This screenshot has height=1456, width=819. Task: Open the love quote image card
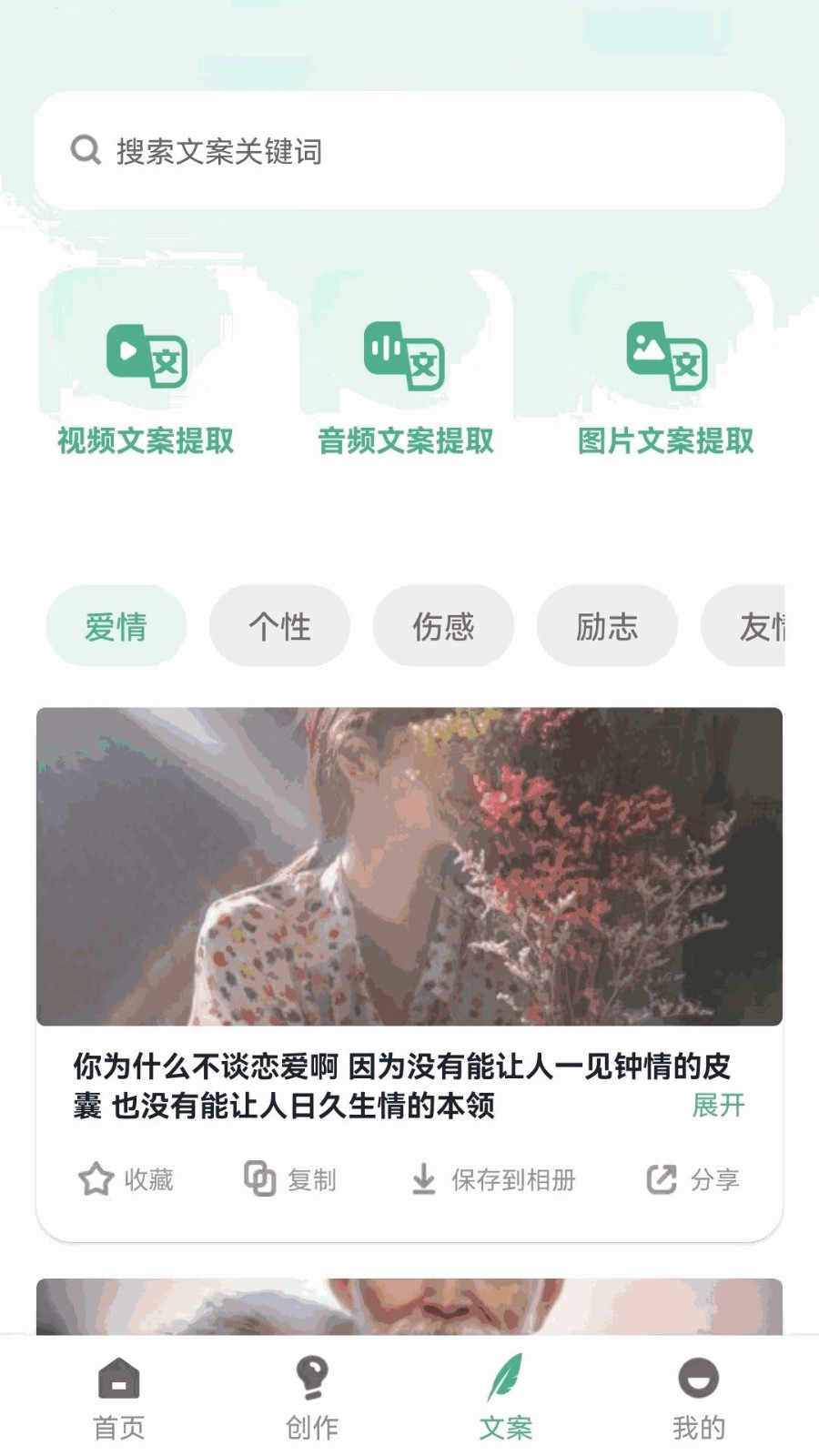pos(409,866)
